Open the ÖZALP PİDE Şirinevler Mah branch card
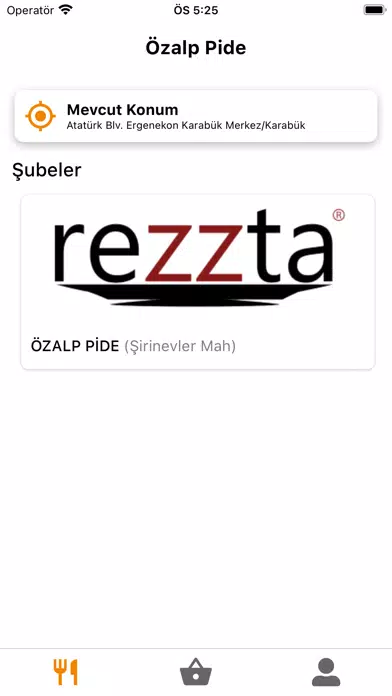This screenshot has height=696, width=392. coord(198,282)
